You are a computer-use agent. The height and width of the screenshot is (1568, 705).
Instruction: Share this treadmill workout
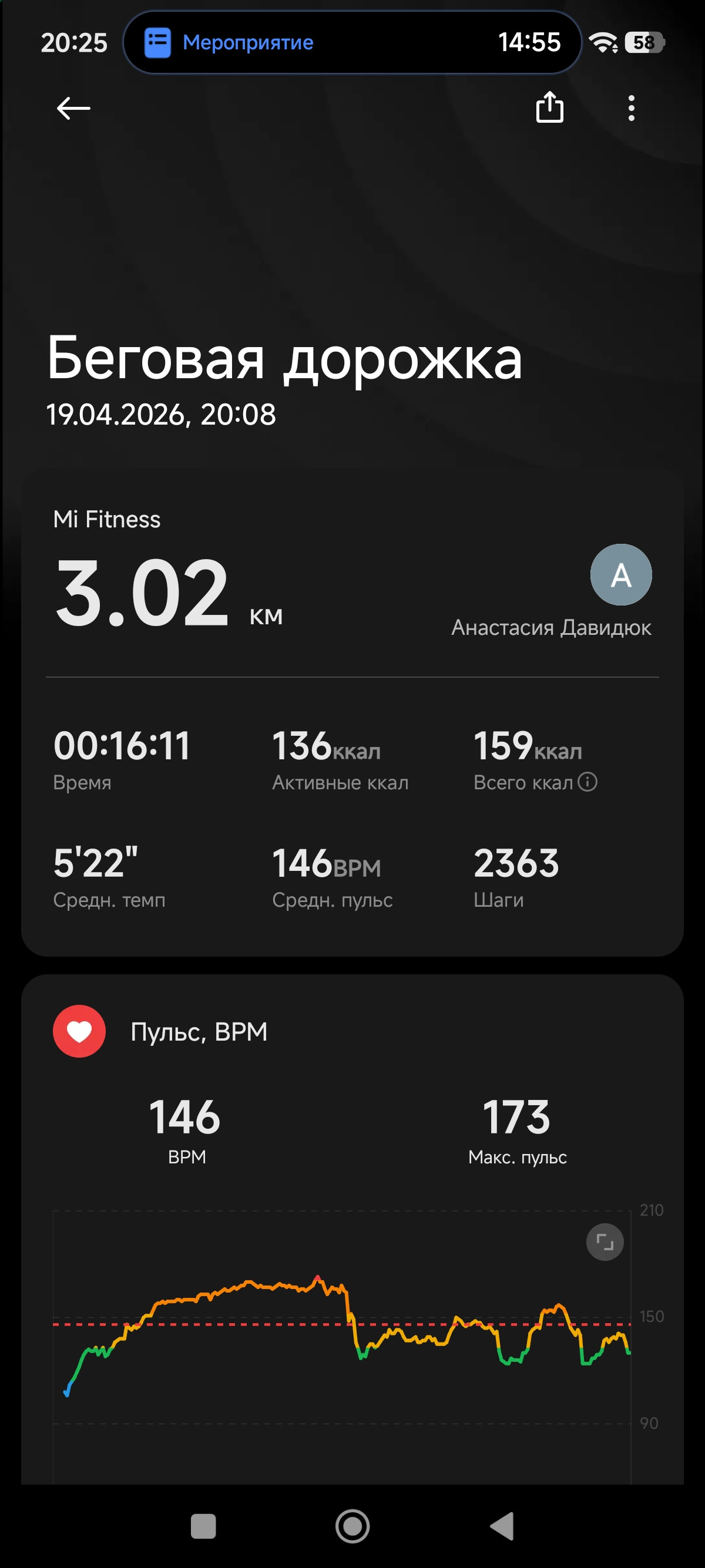pyautogui.click(x=549, y=107)
